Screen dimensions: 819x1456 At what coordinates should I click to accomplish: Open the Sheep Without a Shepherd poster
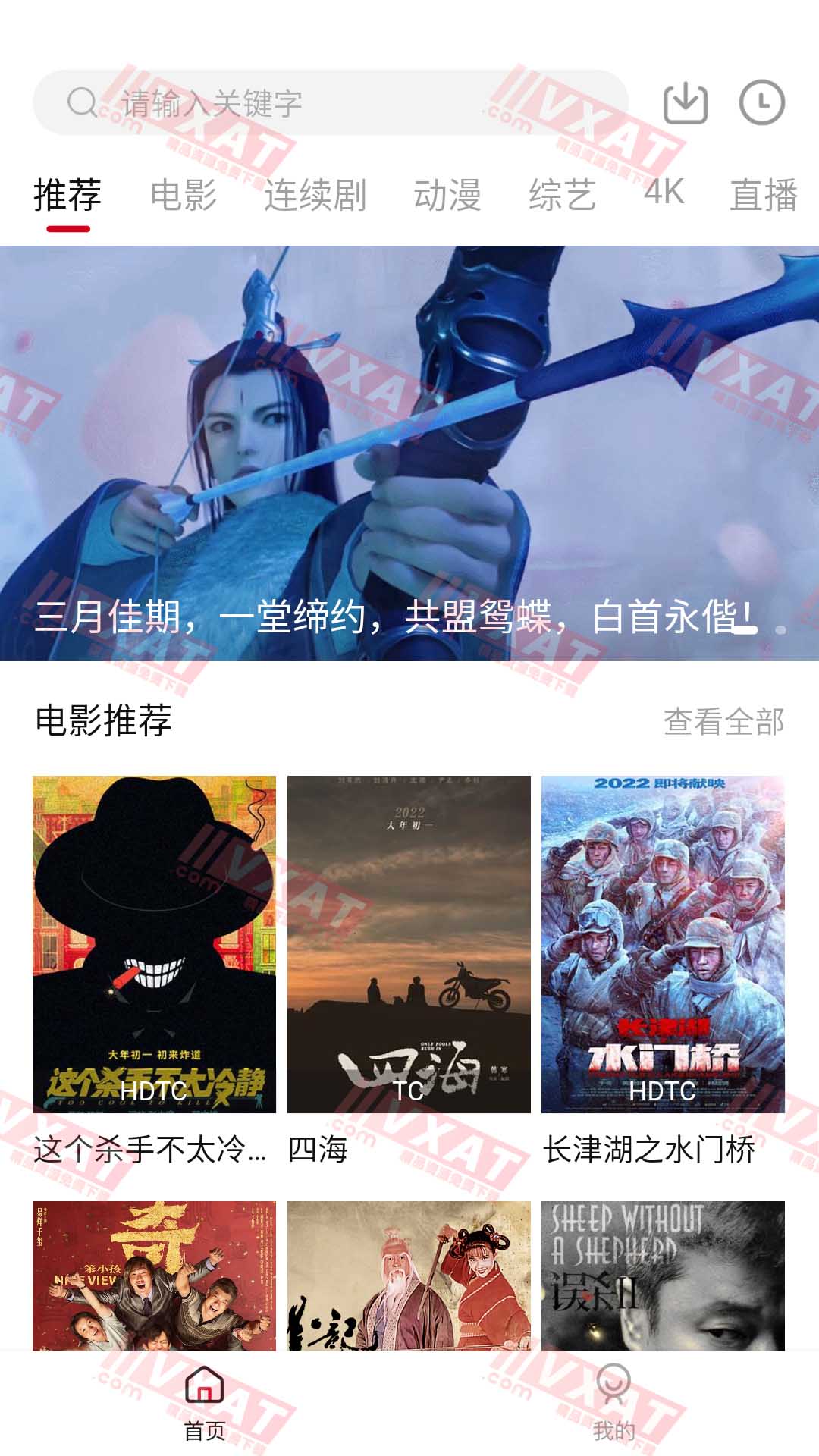[664, 1274]
